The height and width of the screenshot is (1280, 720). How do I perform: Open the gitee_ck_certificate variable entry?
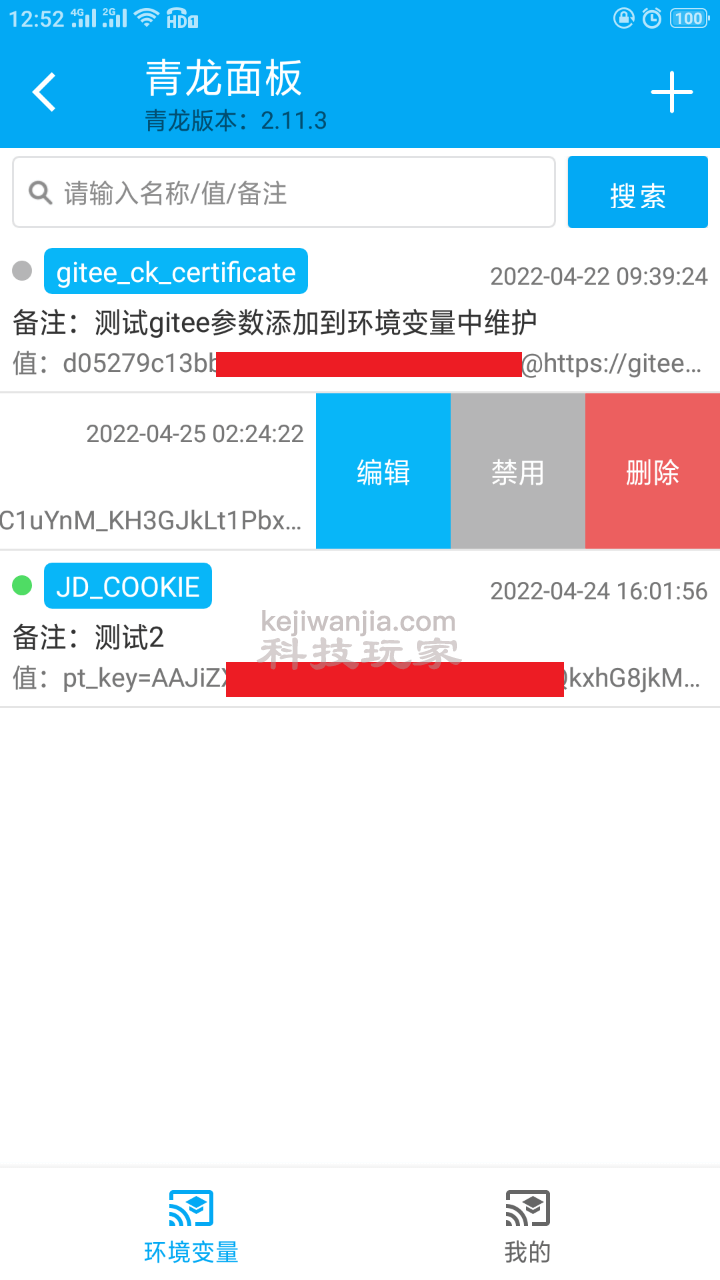pyautogui.click(x=360, y=314)
